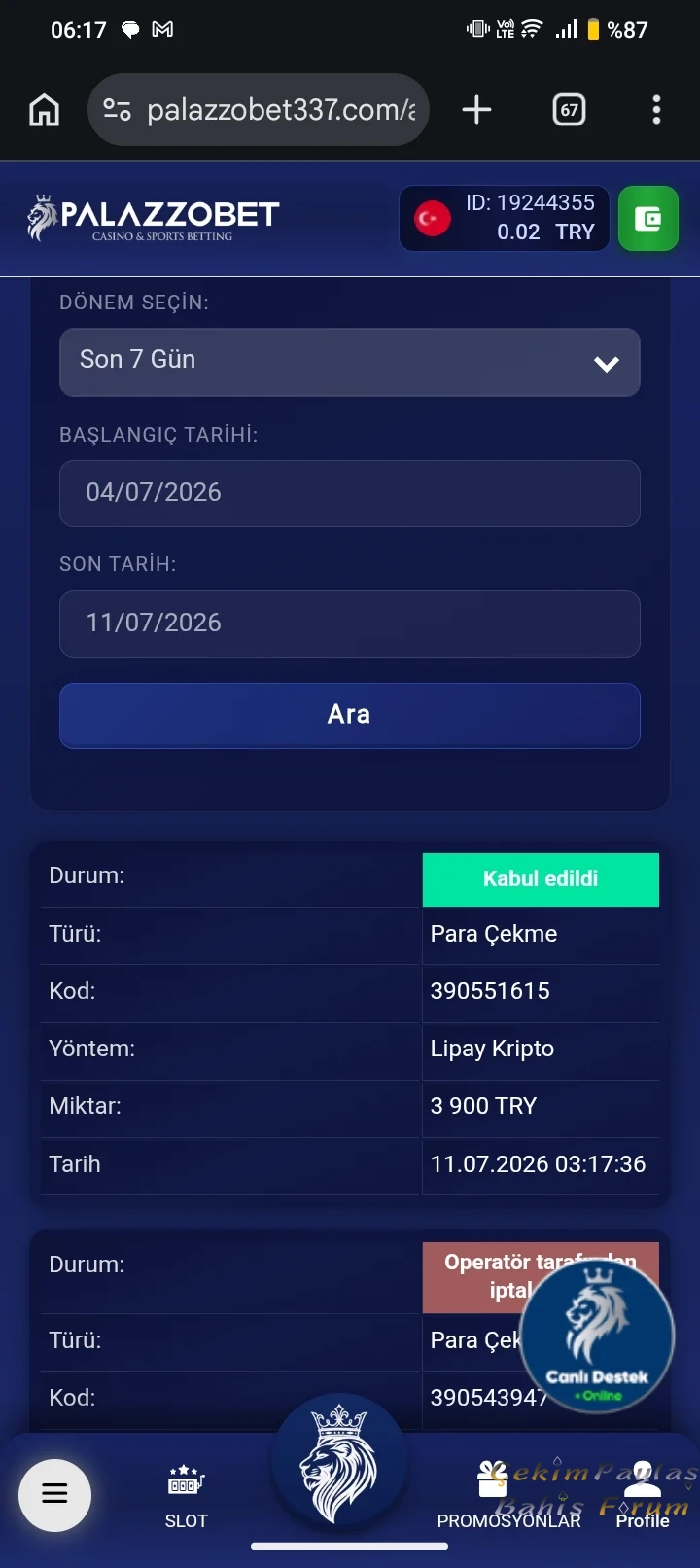The width and height of the screenshot is (700, 1568).
Task: Switch to the SLOT section
Action: [x=187, y=1497]
